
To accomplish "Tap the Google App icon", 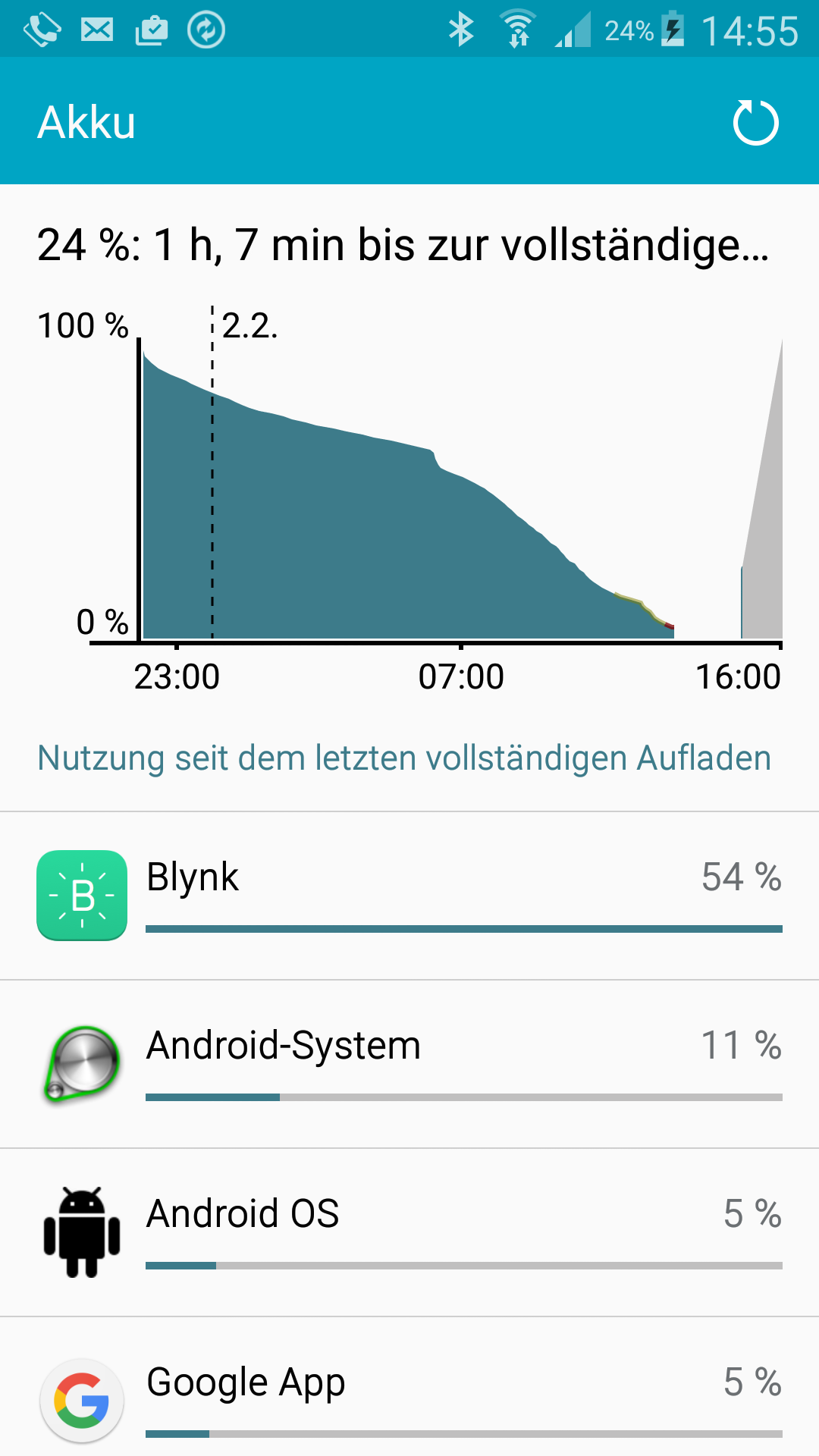I will (81, 1398).
